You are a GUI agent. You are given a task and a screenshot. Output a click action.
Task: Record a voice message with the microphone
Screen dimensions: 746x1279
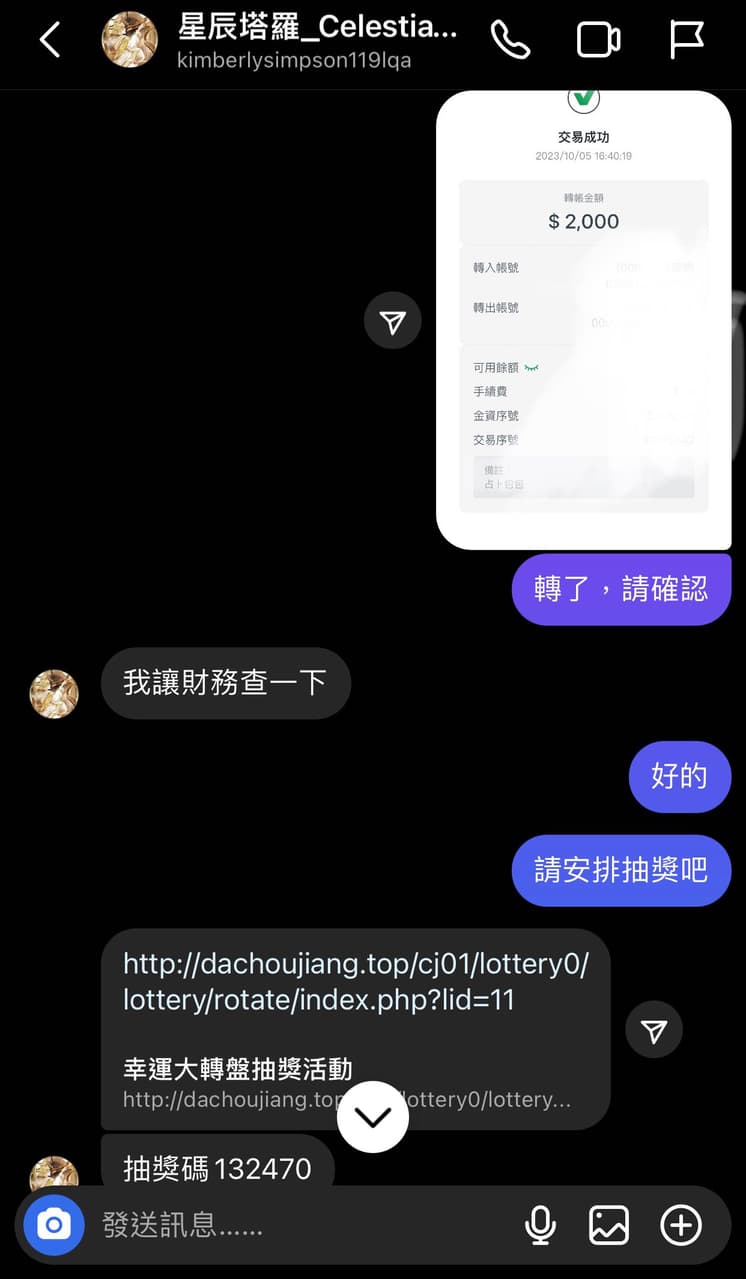coord(541,1225)
